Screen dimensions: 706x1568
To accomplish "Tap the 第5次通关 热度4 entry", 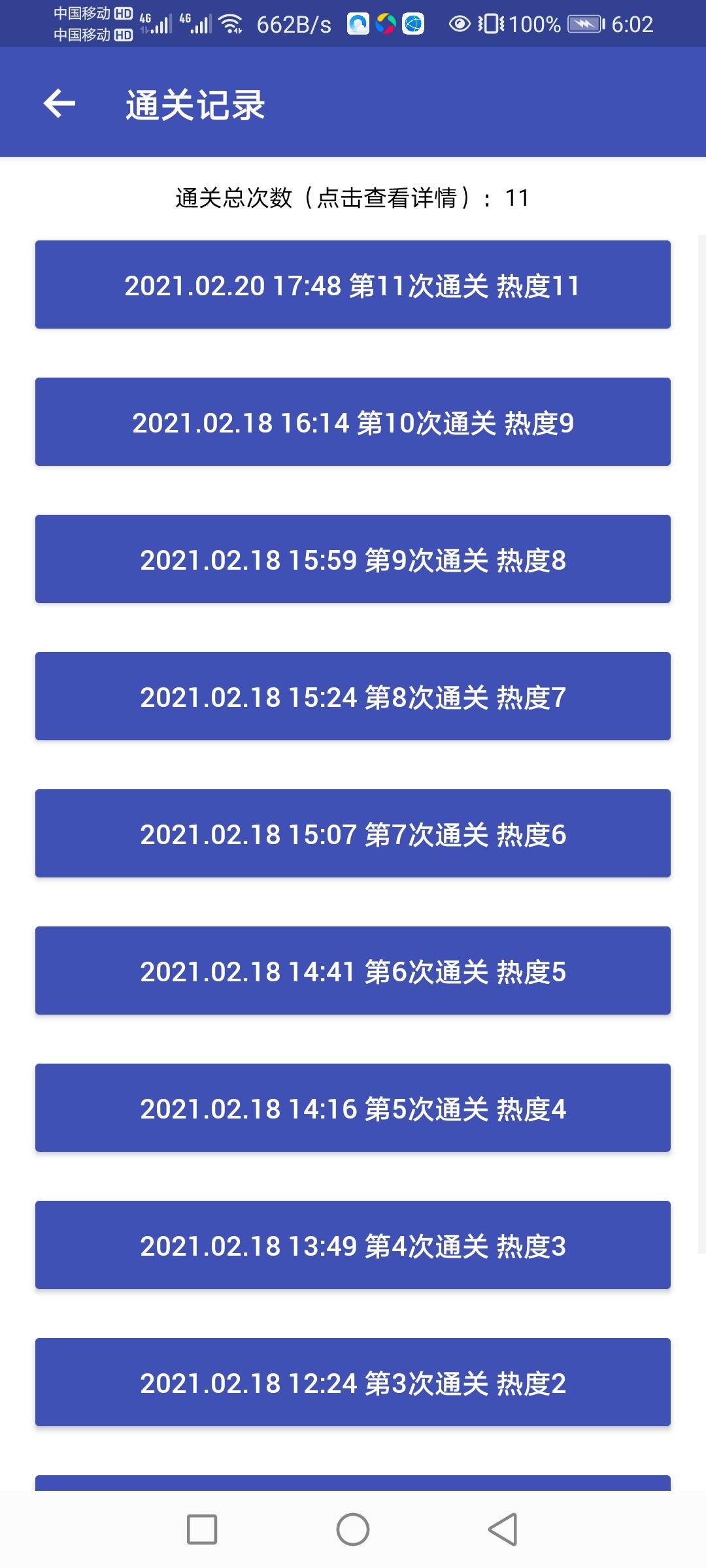I will click(x=353, y=1108).
